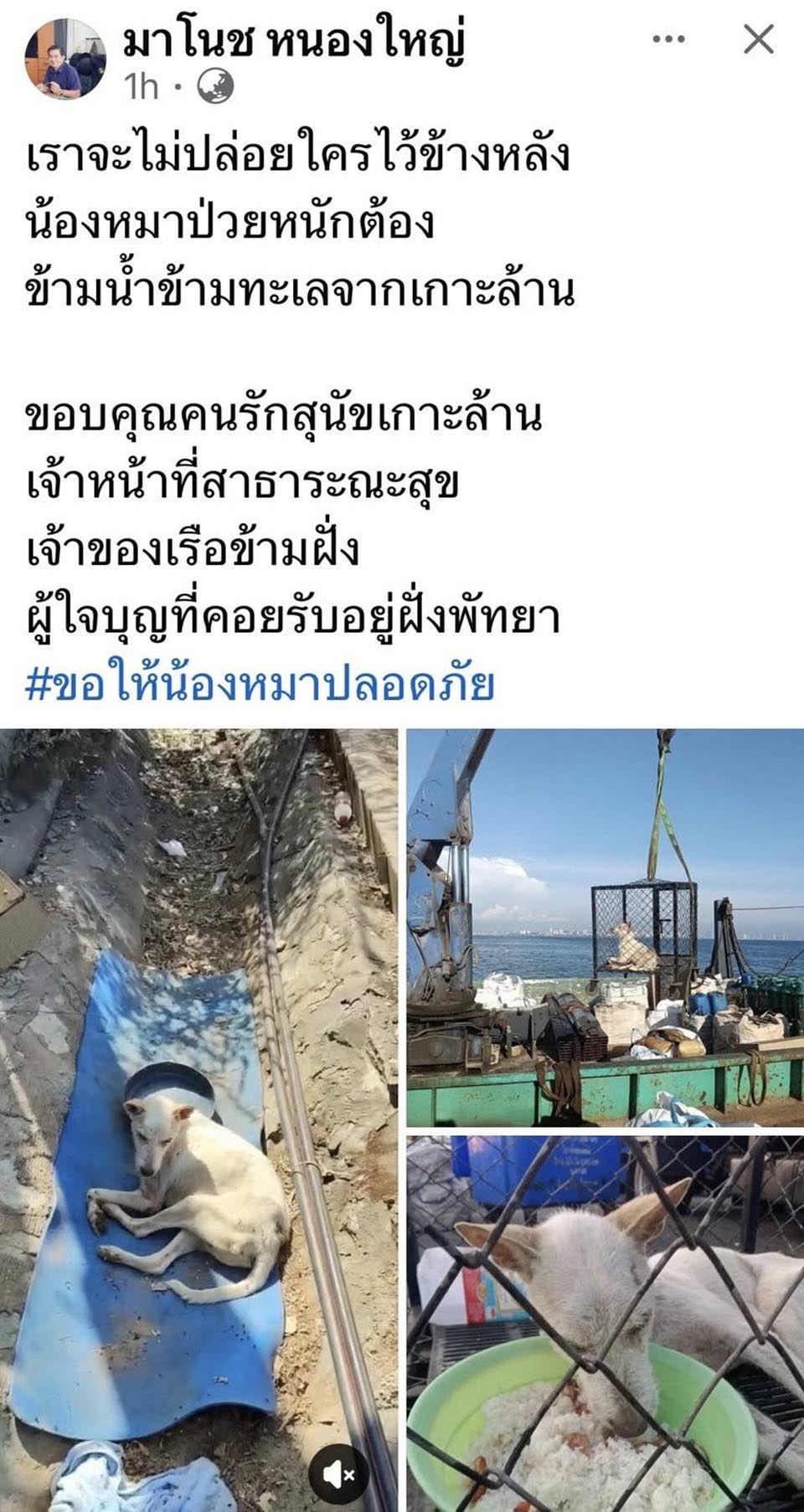Open มาโนช หนองใหญ่ profile picture
Image resolution: width=804 pixels, height=1512 pixels.
[x=65, y=59]
